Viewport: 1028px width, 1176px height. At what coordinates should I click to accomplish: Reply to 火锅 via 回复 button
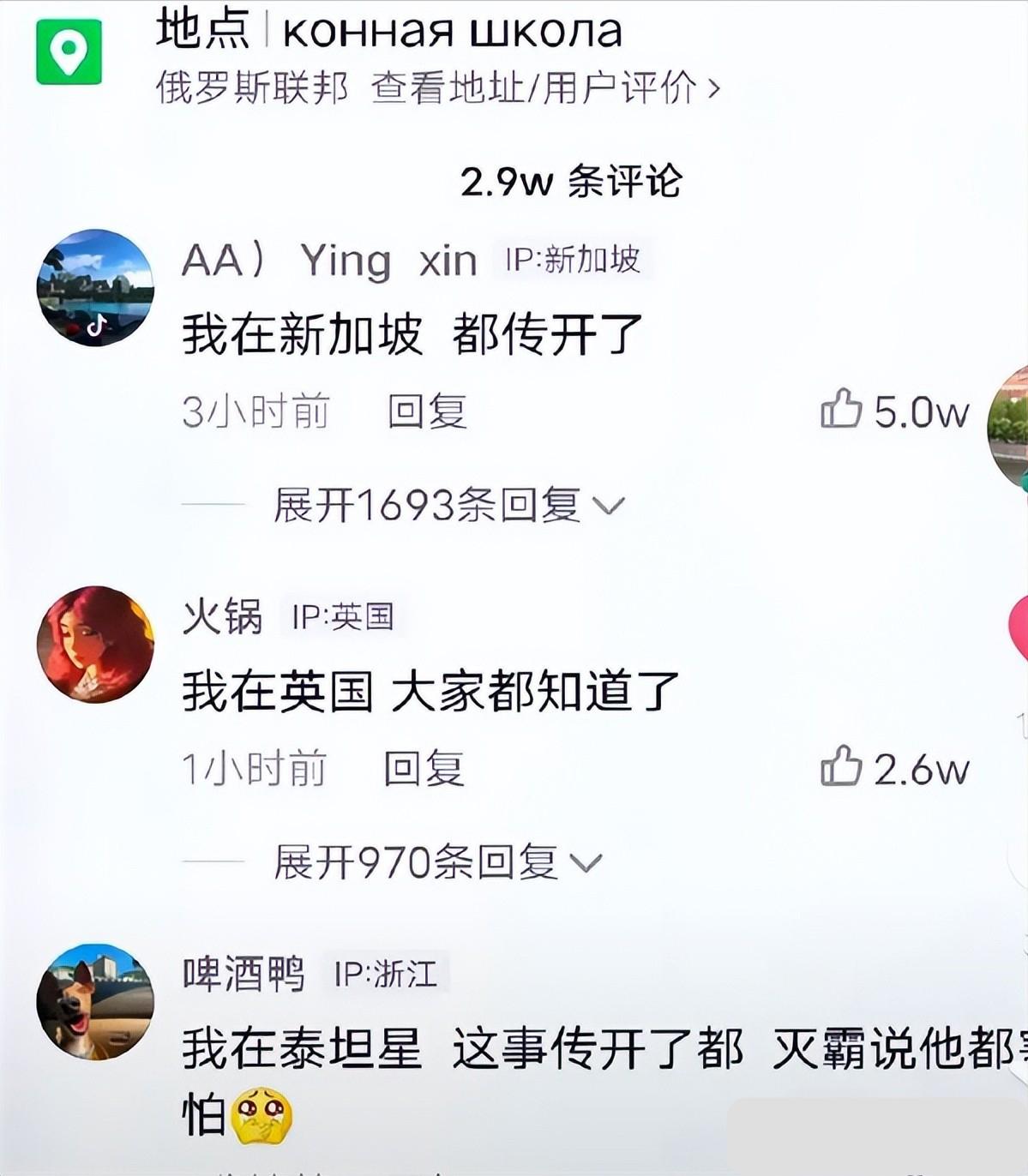click(x=426, y=771)
